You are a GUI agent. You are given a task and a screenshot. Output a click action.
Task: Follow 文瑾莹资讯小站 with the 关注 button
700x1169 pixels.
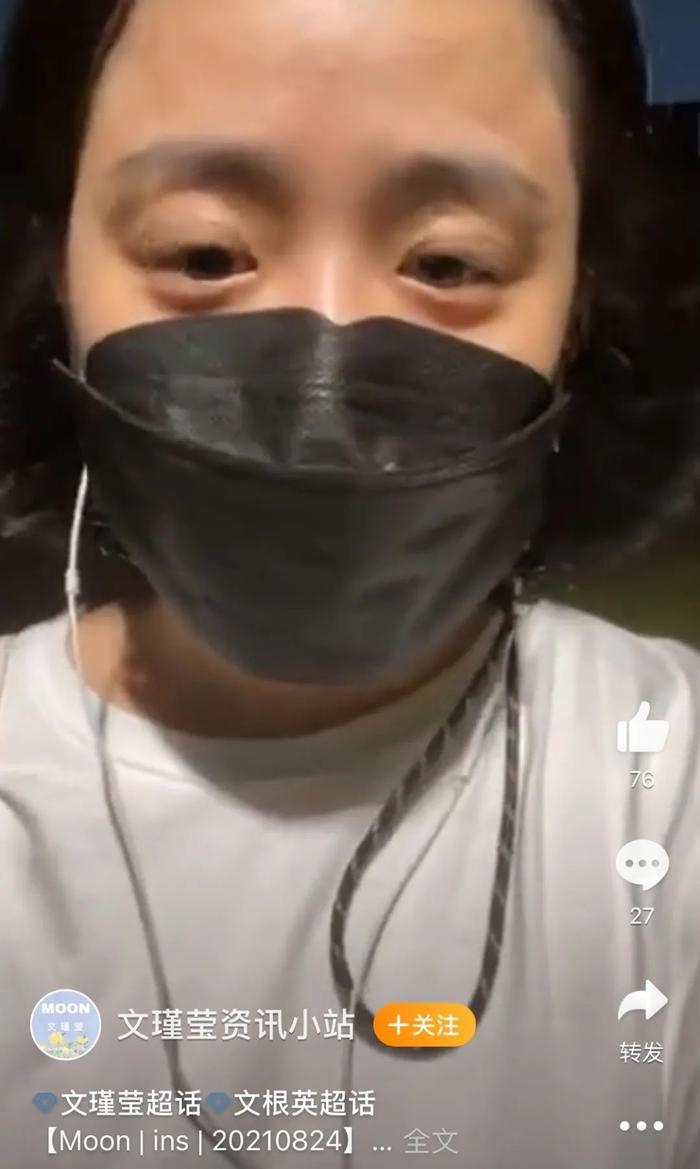coord(424,1025)
